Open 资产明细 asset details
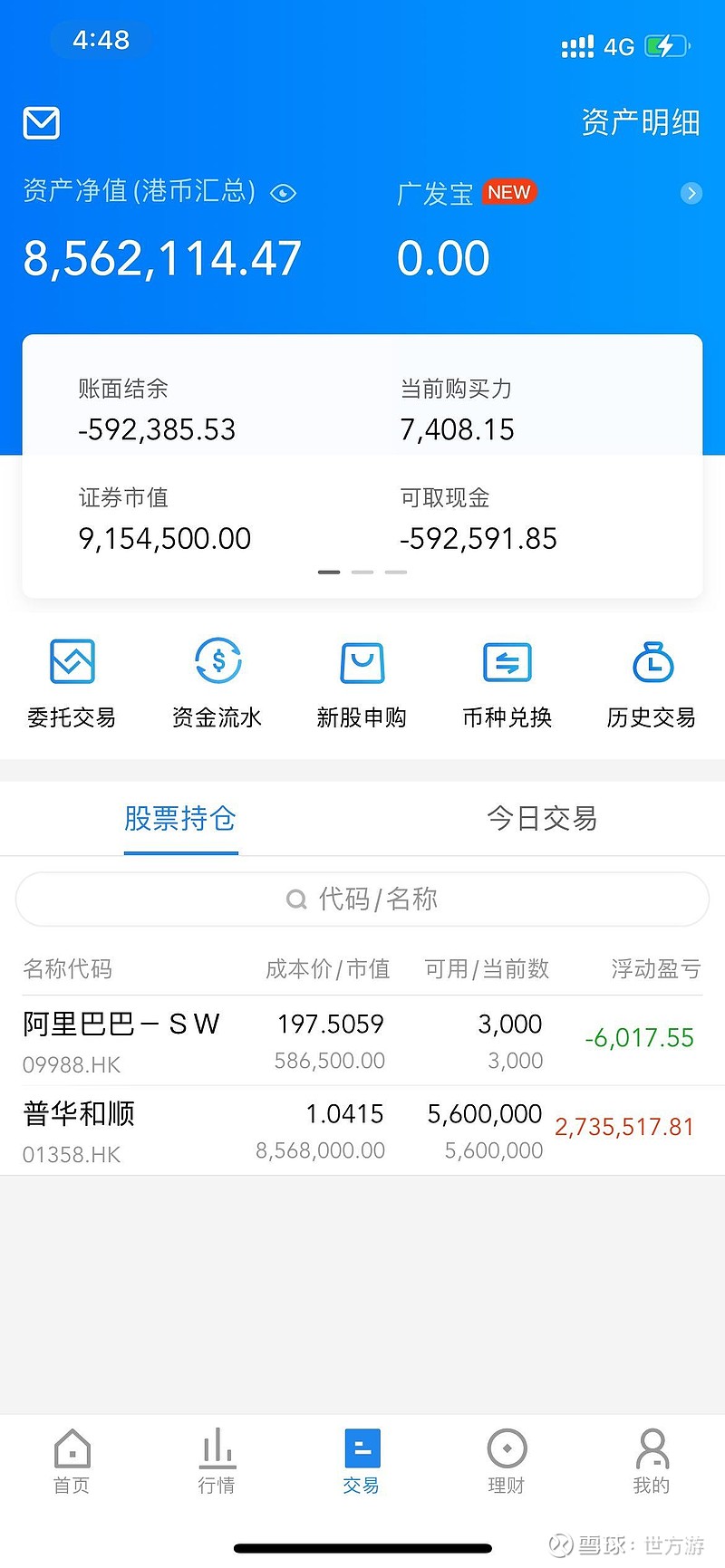Viewport: 725px width, 1568px height. coord(641,122)
